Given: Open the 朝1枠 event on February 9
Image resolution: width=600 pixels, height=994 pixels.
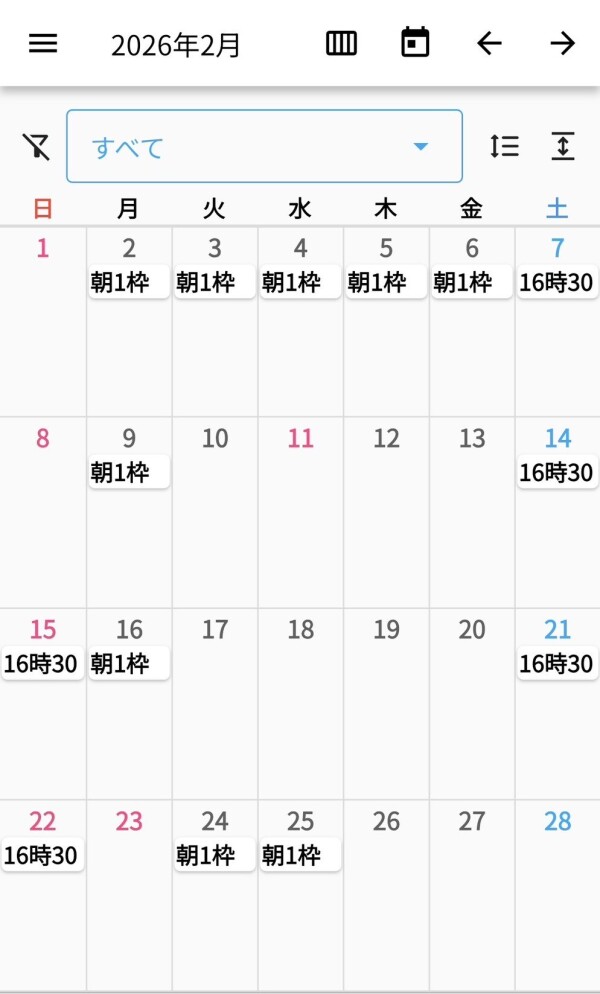Looking at the screenshot, I should [128, 473].
